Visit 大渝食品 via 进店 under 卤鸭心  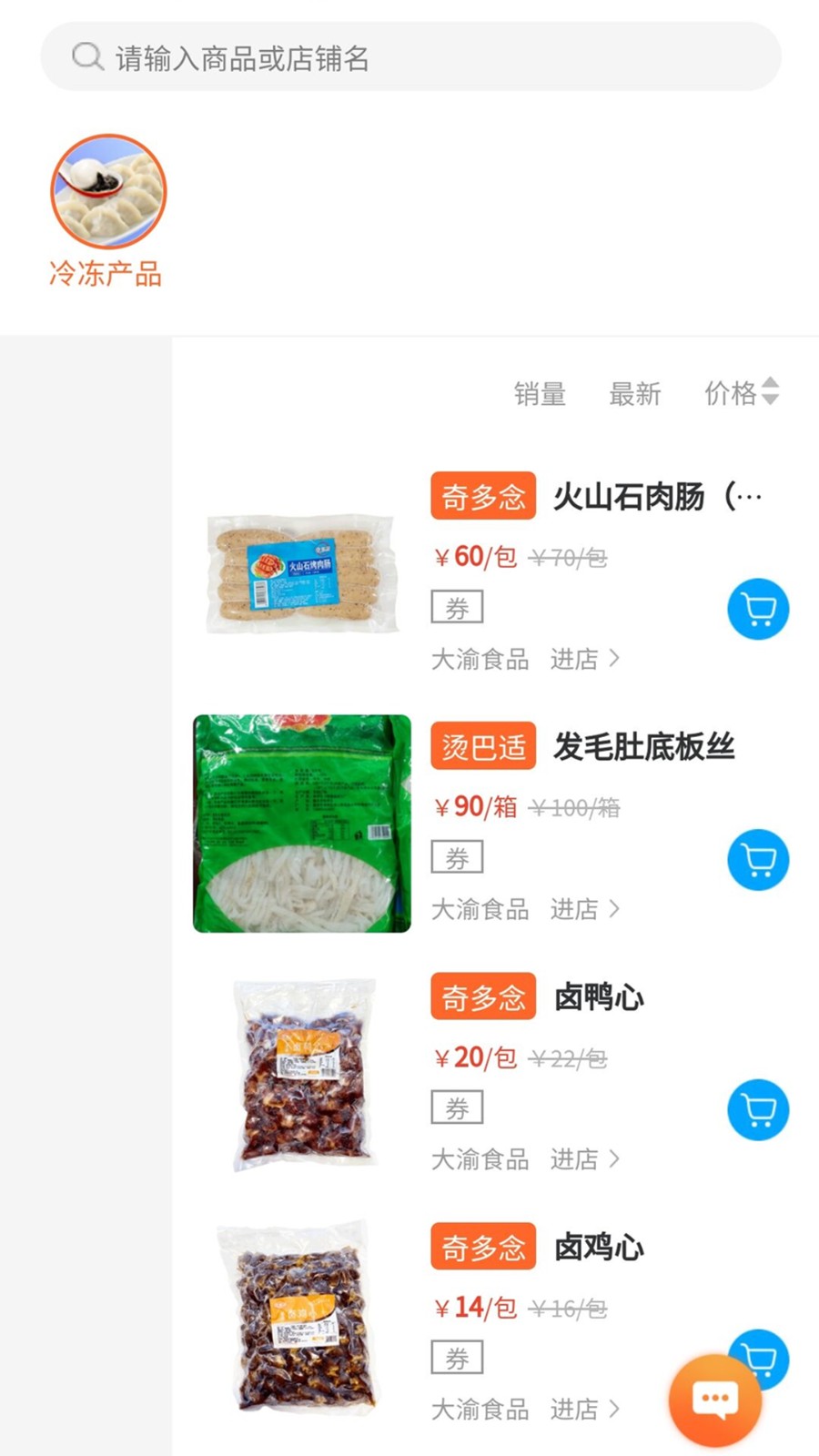pos(584,1159)
